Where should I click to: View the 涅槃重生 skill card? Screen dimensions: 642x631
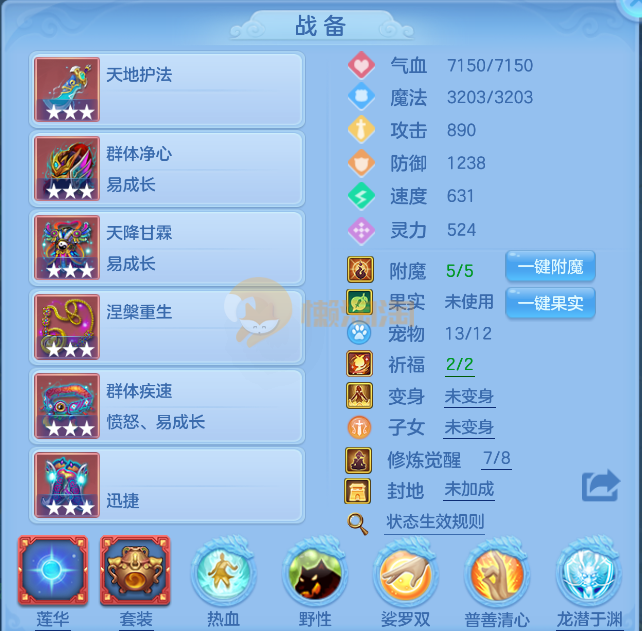167,326
